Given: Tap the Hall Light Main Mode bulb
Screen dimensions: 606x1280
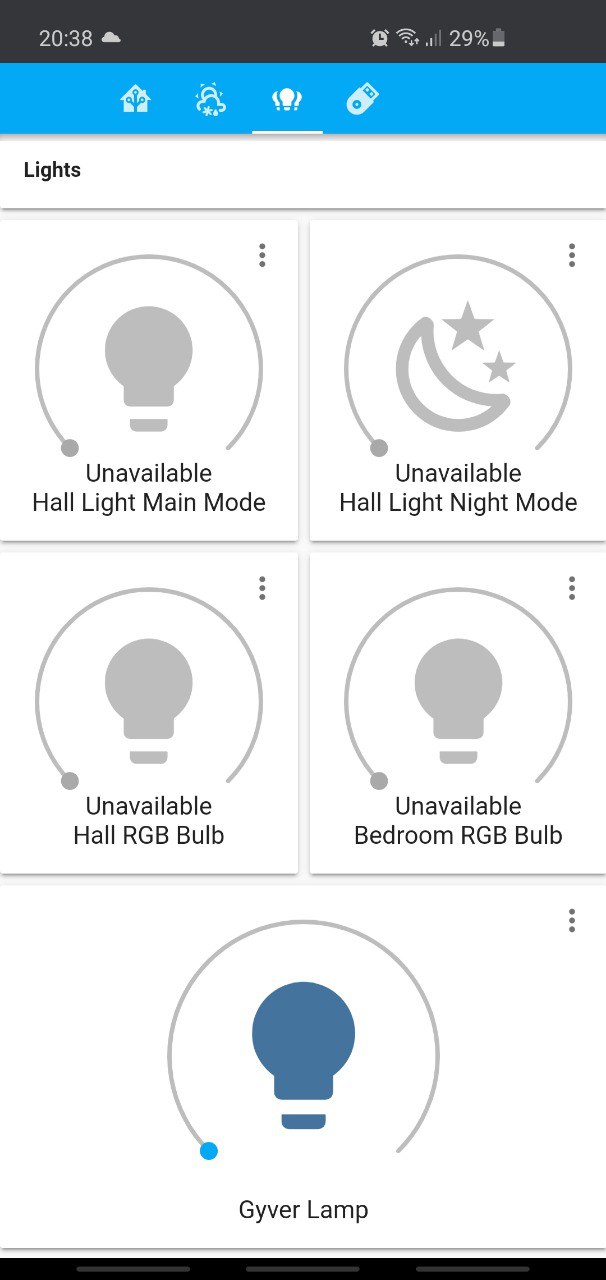Looking at the screenshot, I should point(149,368).
